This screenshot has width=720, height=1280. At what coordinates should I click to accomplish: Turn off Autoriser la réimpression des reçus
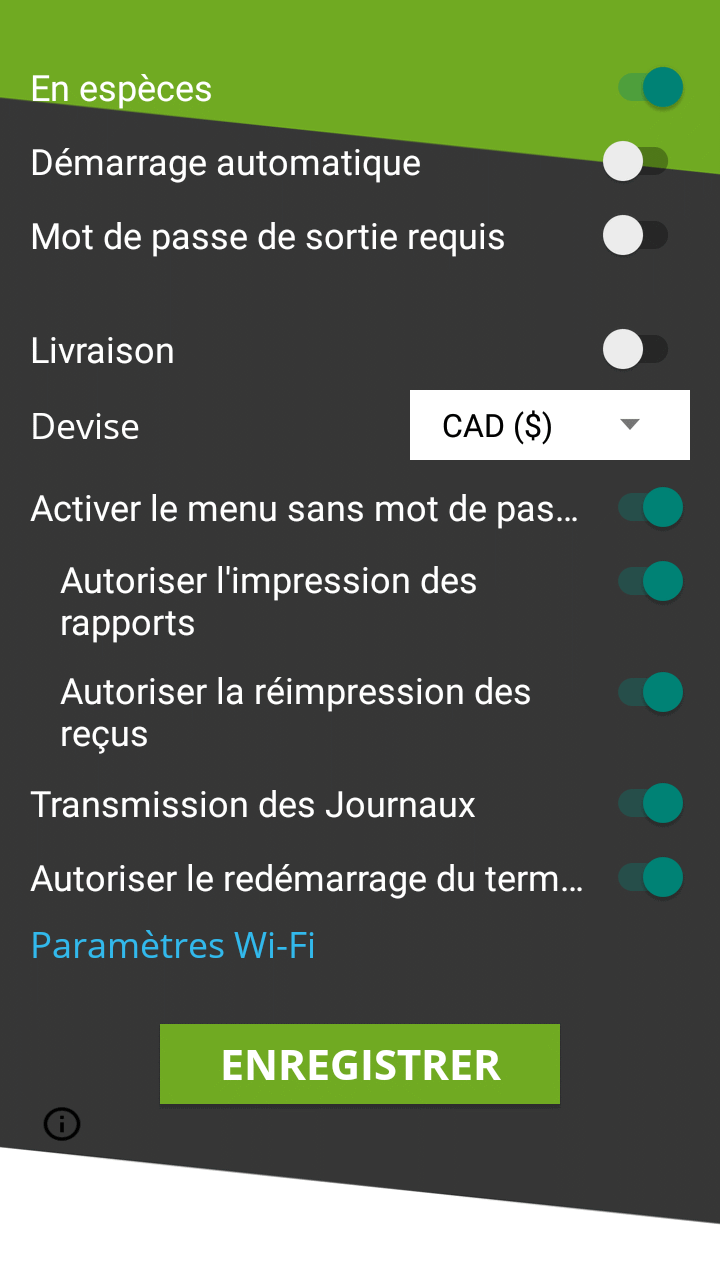(650, 693)
